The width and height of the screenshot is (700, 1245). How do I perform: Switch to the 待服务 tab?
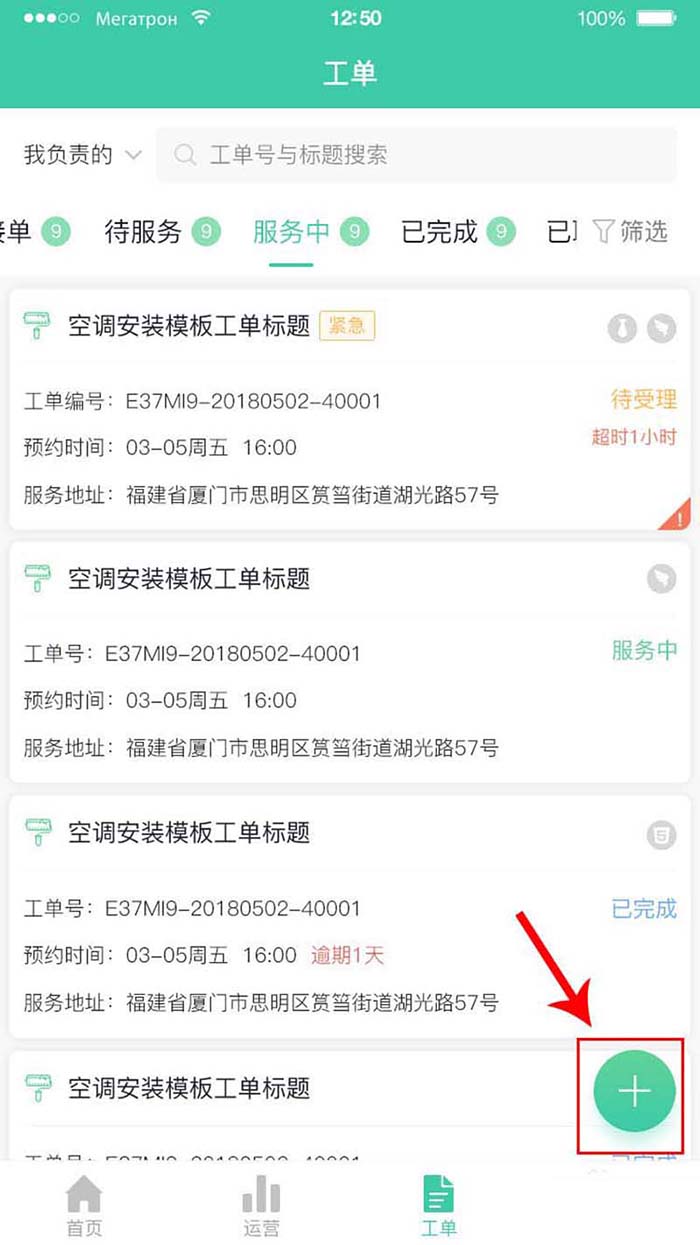click(x=160, y=232)
